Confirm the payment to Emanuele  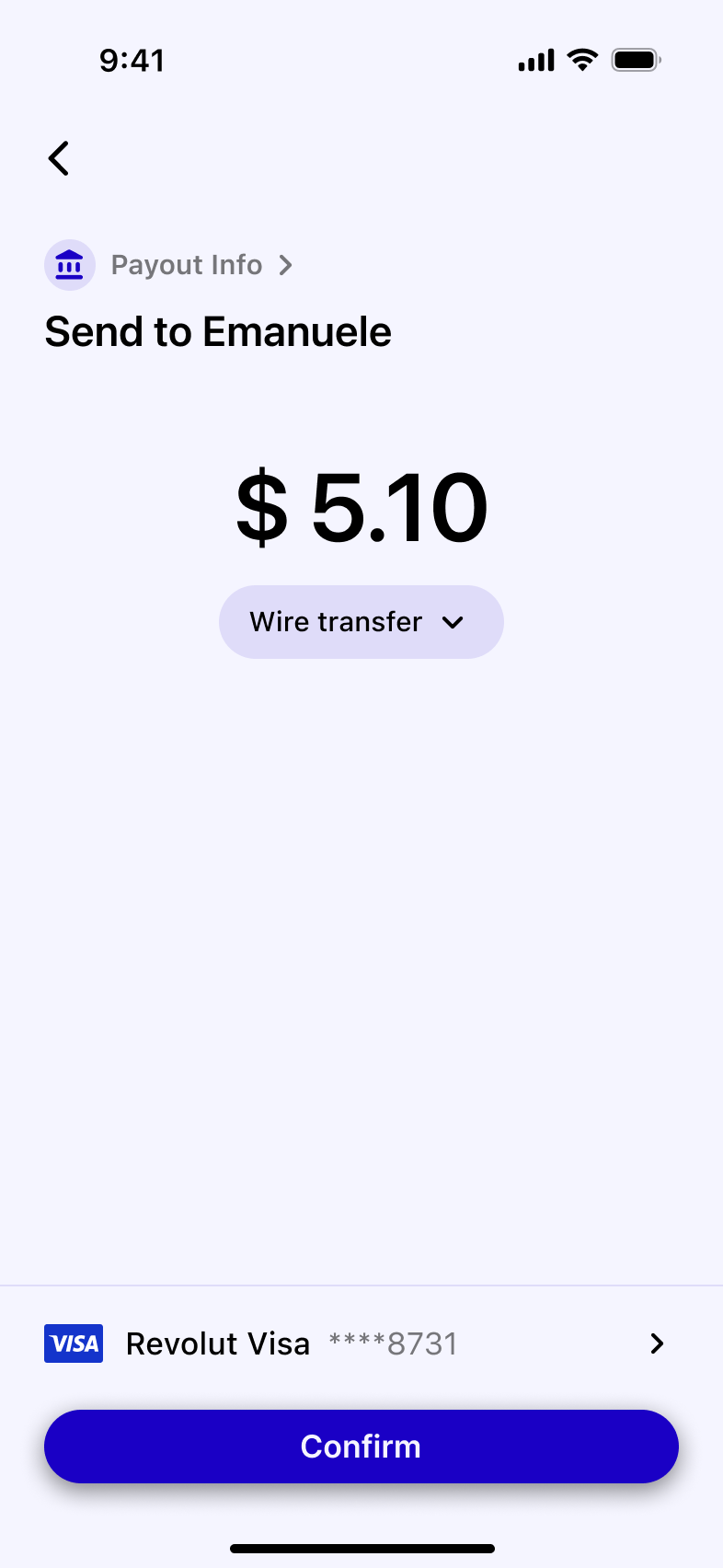[361, 1447]
